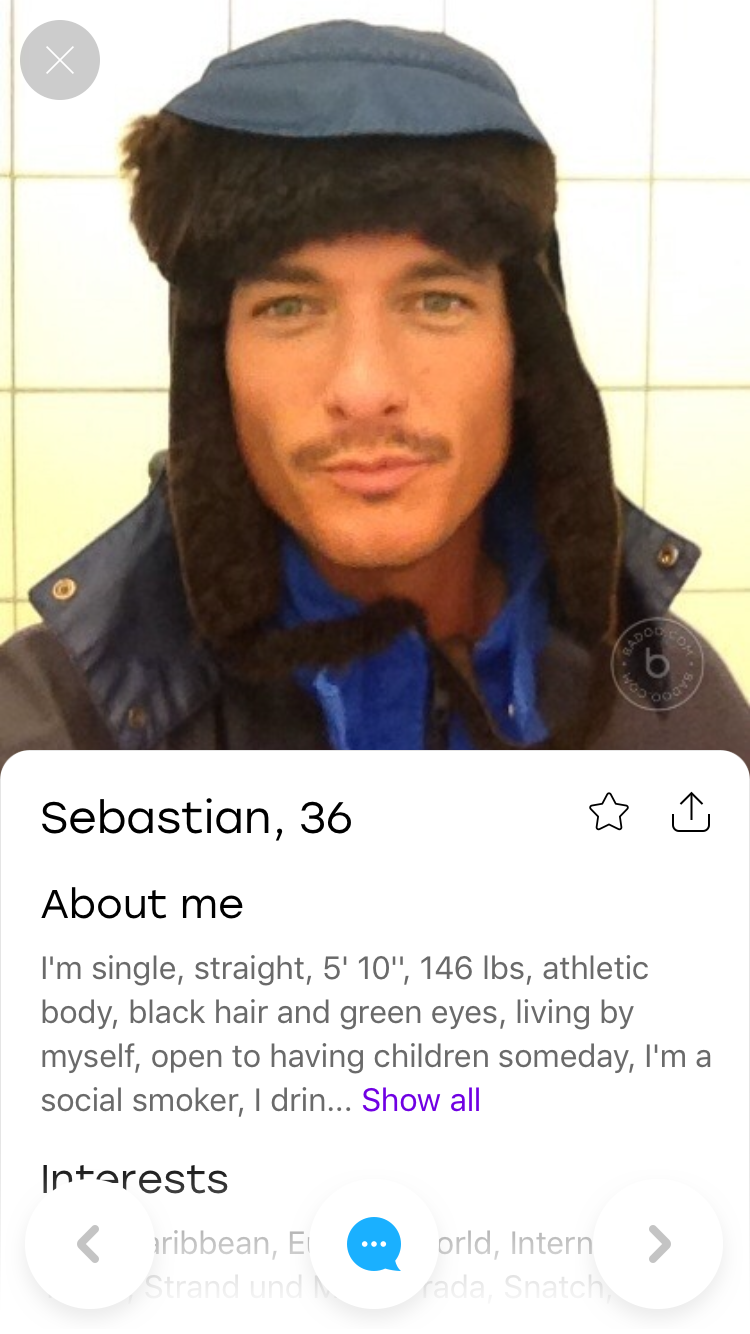The width and height of the screenshot is (750, 1334).
Task: Share Sebastian's profile
Action: 690,812
